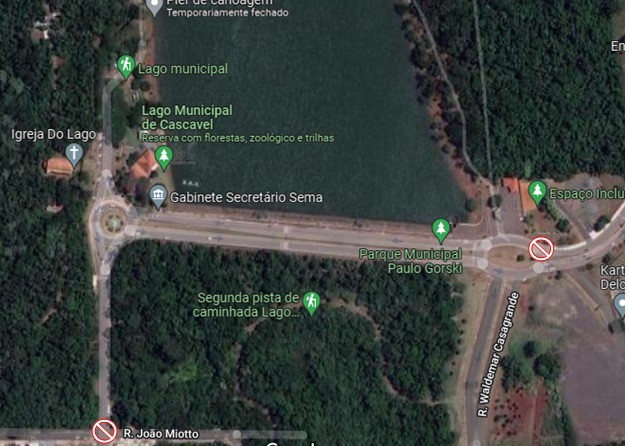
Task: Open the Espaço Inclu... park marker
Action: (538, 190)
